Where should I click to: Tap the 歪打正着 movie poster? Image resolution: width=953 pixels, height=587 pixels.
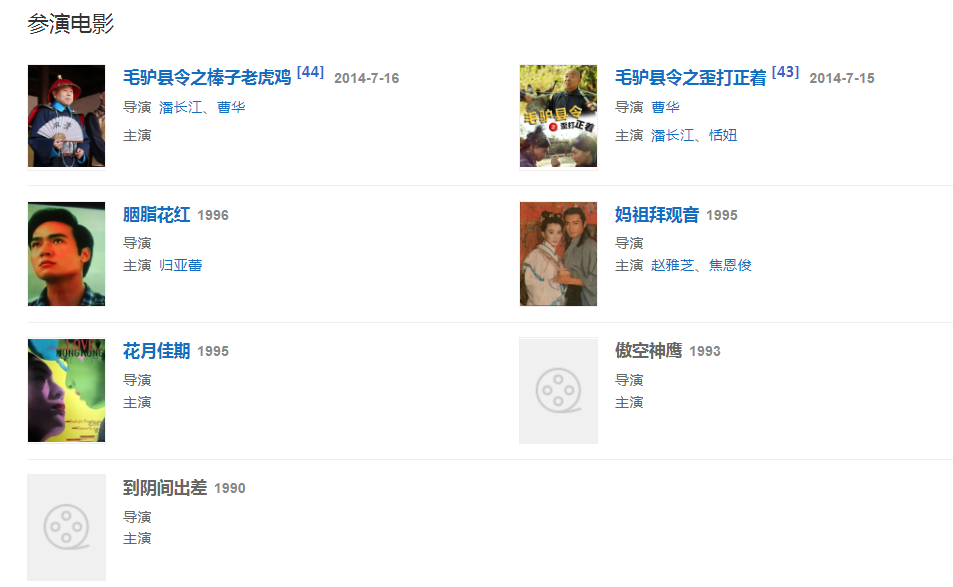(558, 116)
